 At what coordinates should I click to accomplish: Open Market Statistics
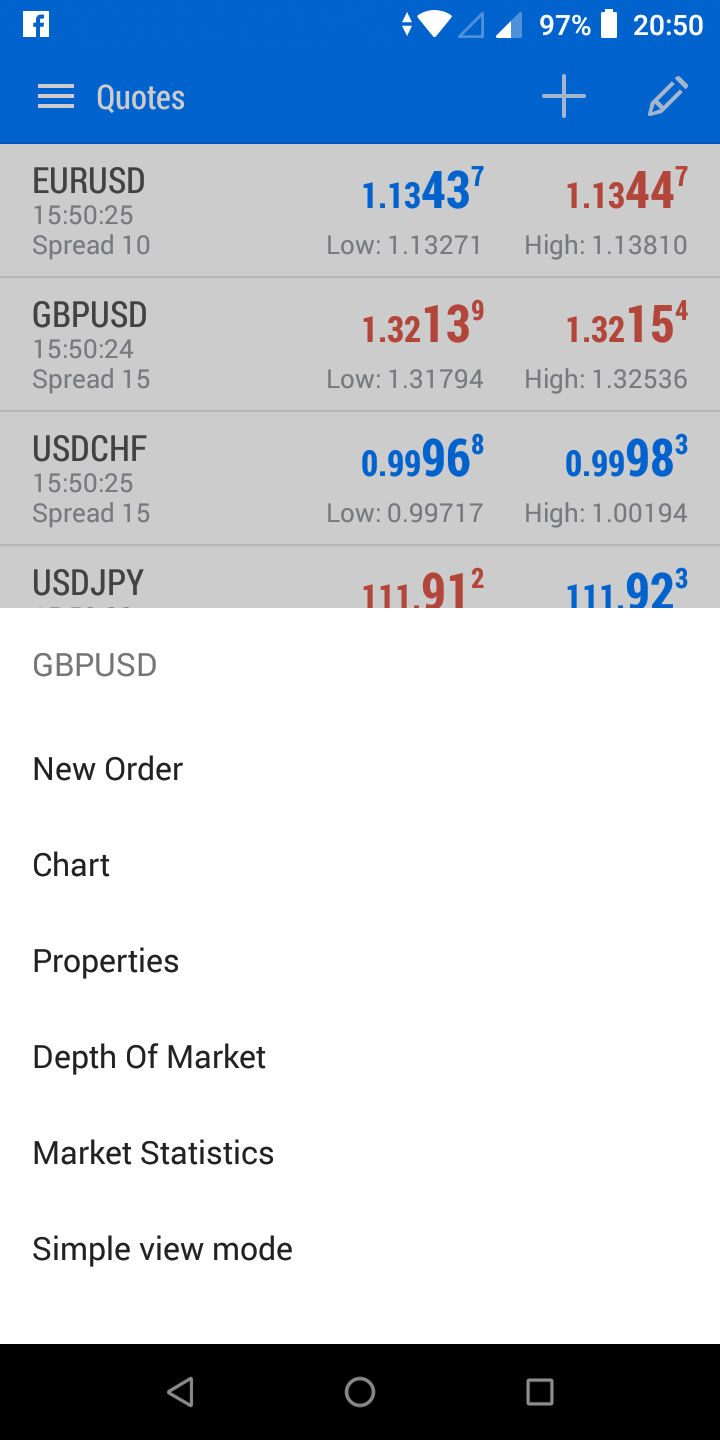pyautogui.click(x=153, y=1153)
